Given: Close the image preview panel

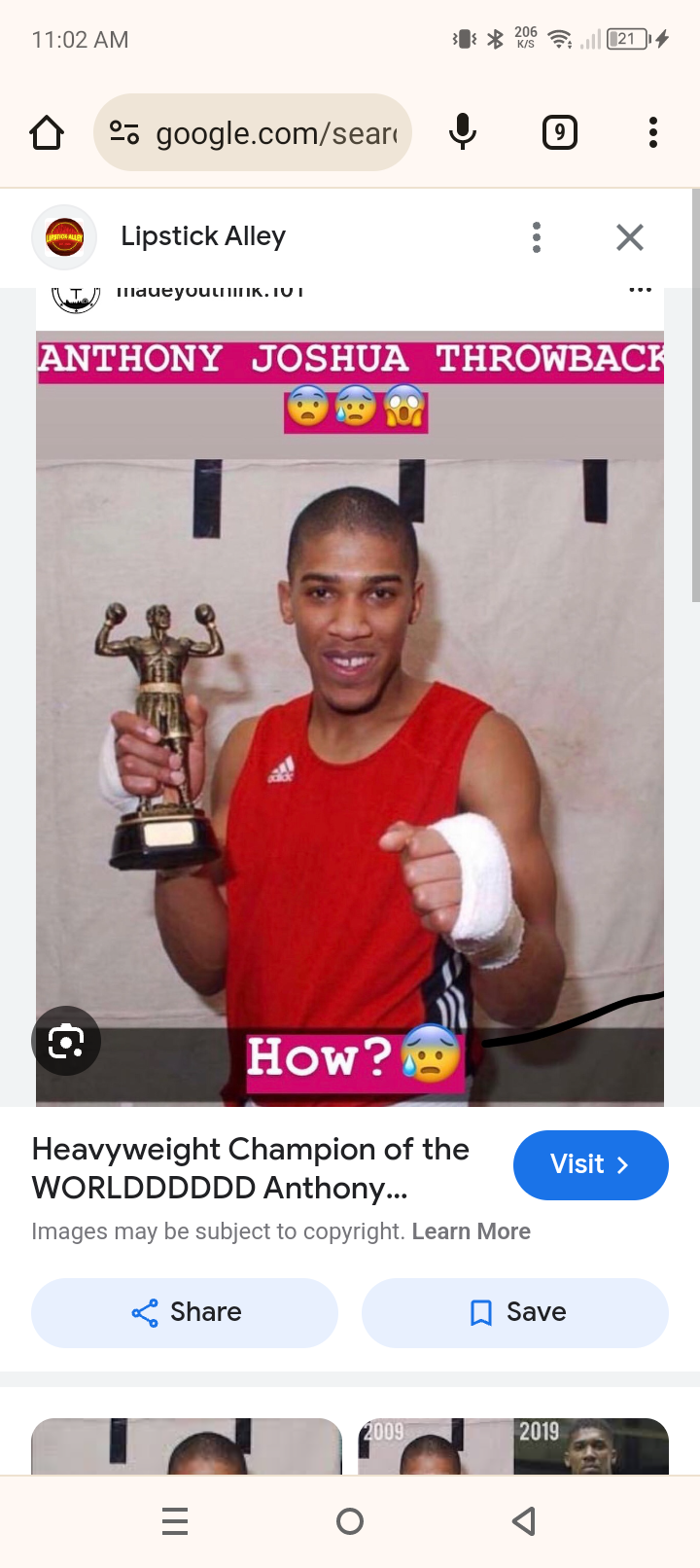Looking at the screenshot, I should (x=630, y=237).
